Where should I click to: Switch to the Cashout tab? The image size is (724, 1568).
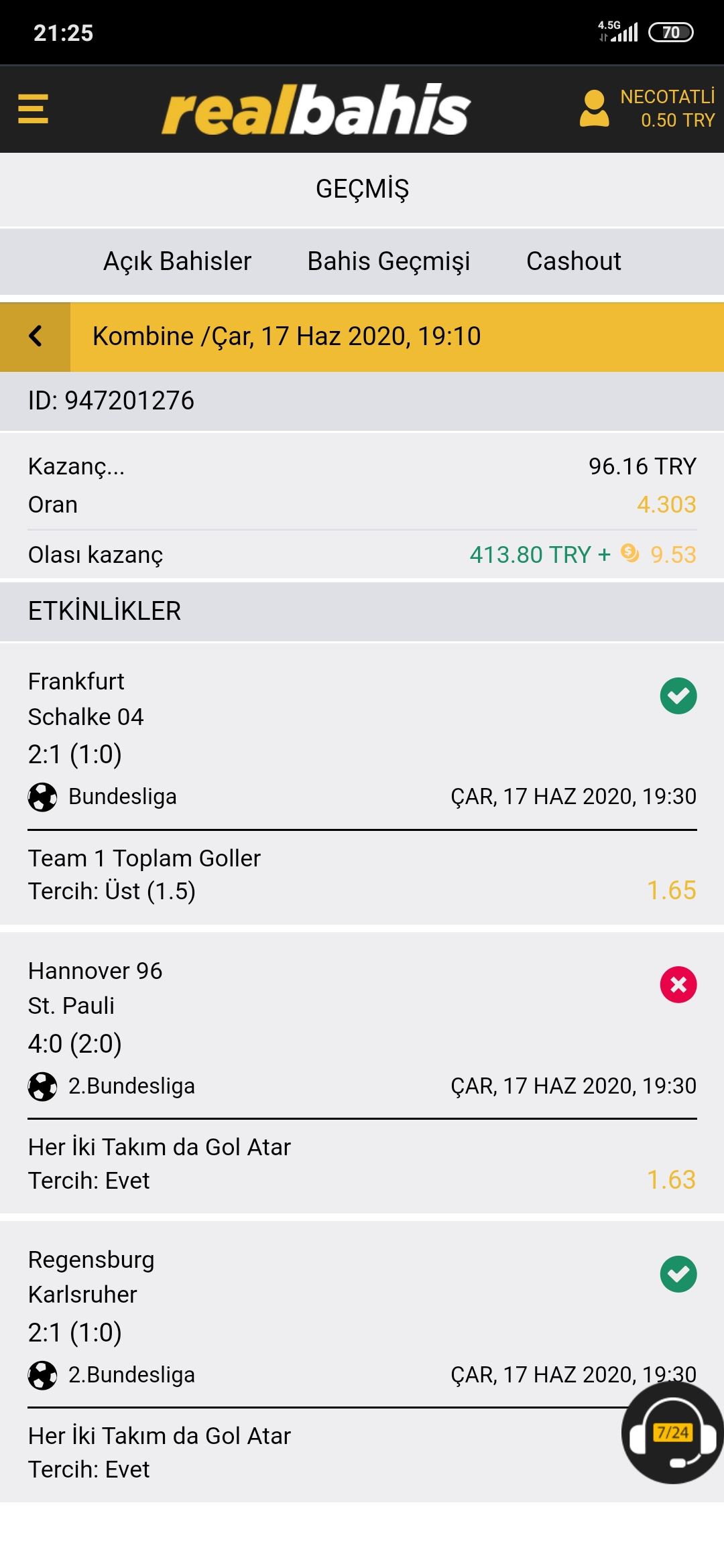(x=573, y=261)
